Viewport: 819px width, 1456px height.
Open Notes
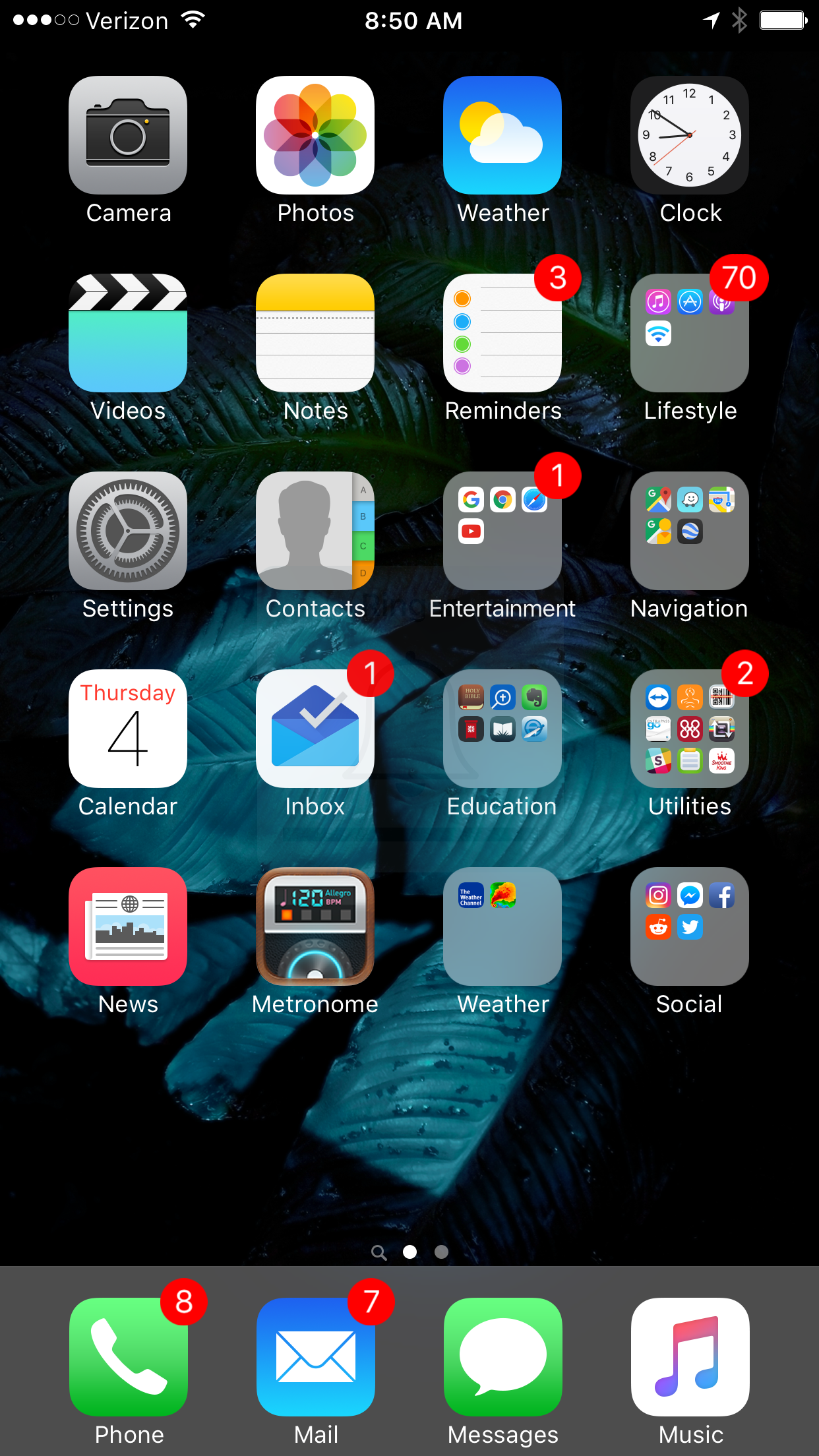tap(315, 333)
